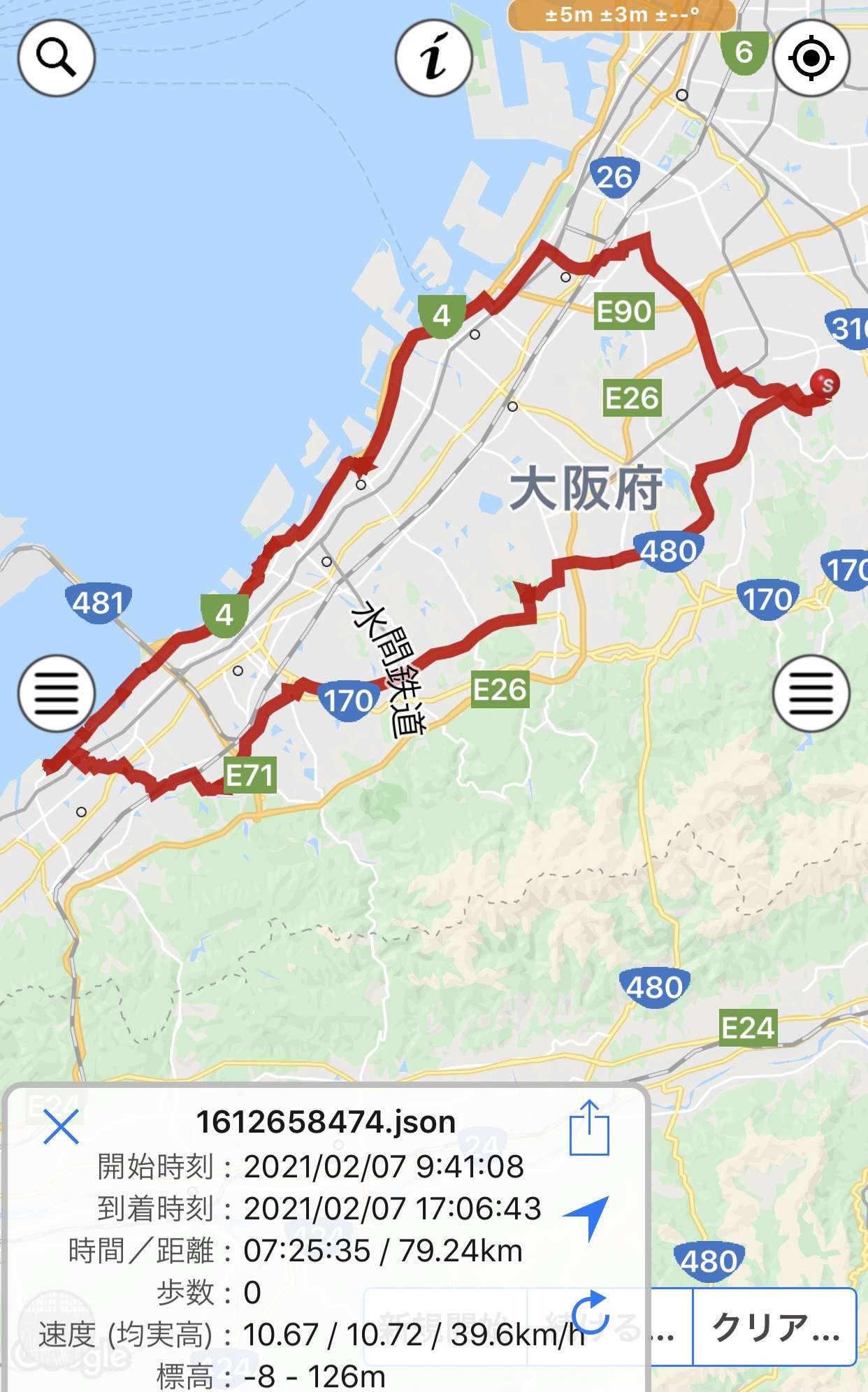
Task: Tap the blue reload arrow icon
Action: tap(590, 1312)
